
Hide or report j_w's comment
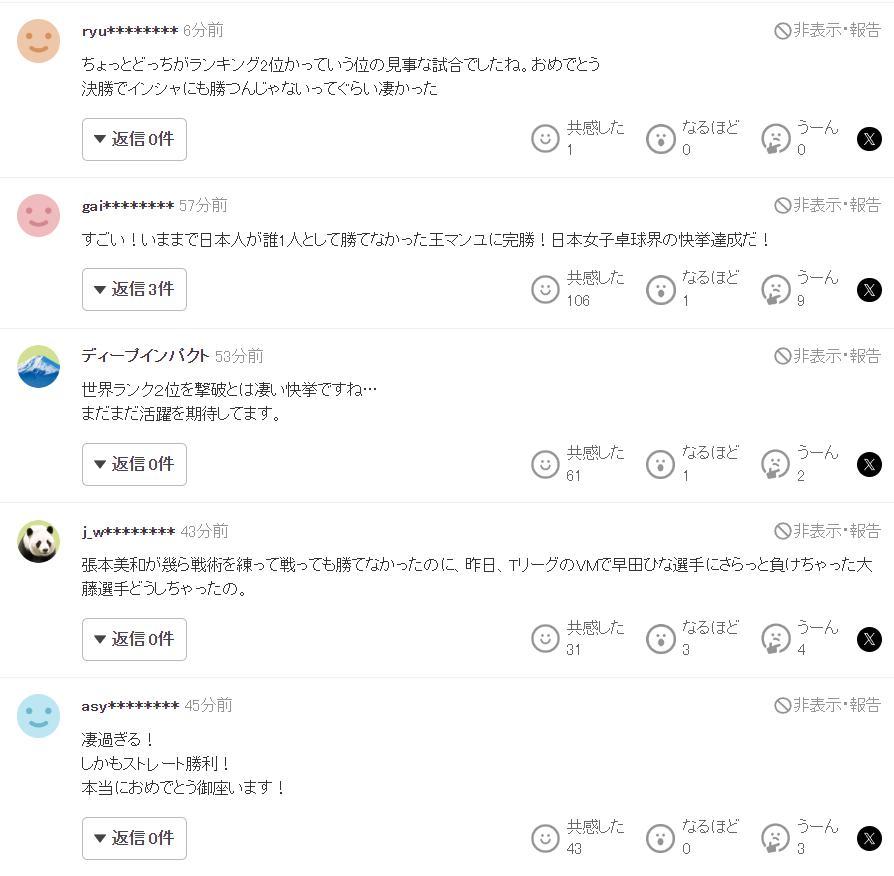tap(827, 530)
